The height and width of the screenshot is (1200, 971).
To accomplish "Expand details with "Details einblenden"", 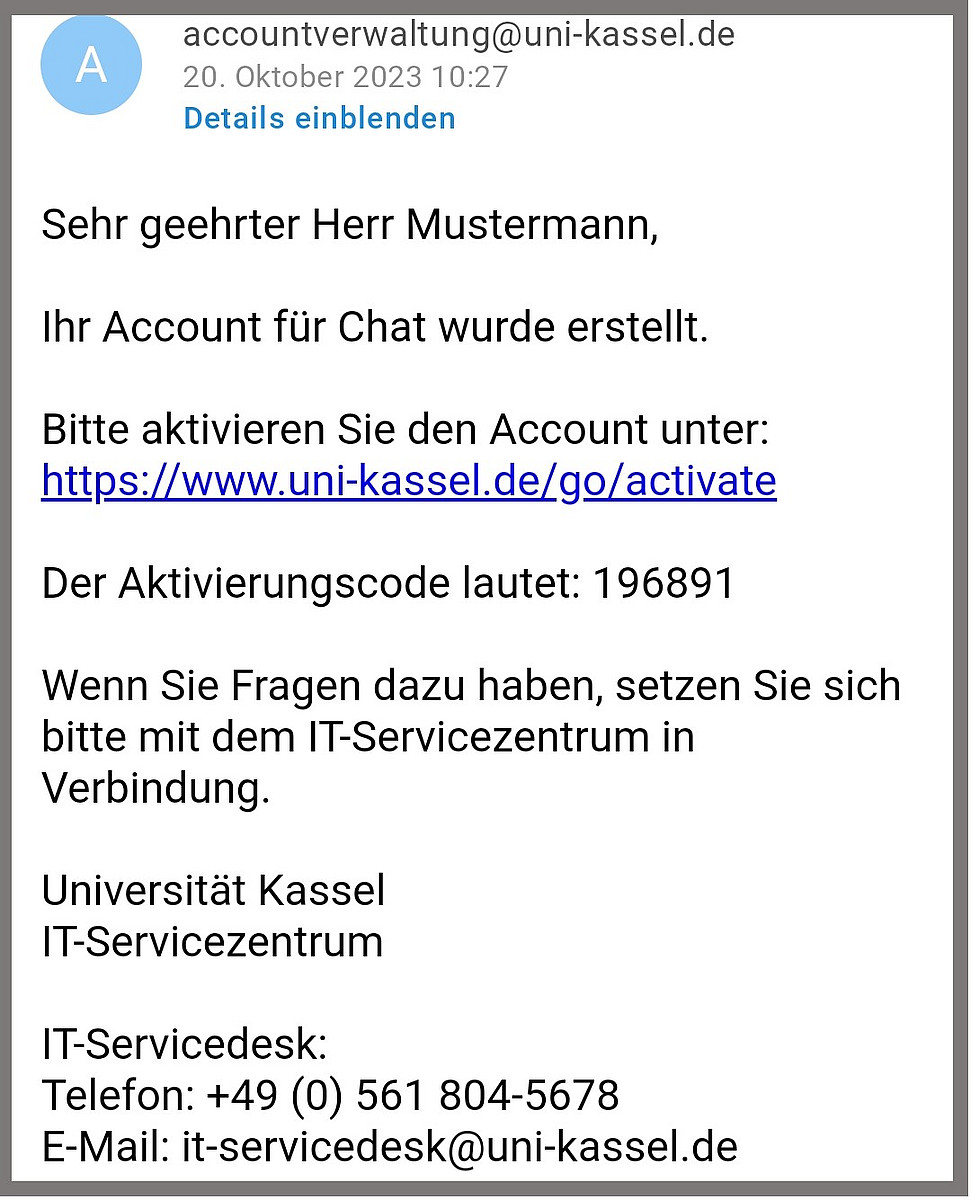I will 319,119.
